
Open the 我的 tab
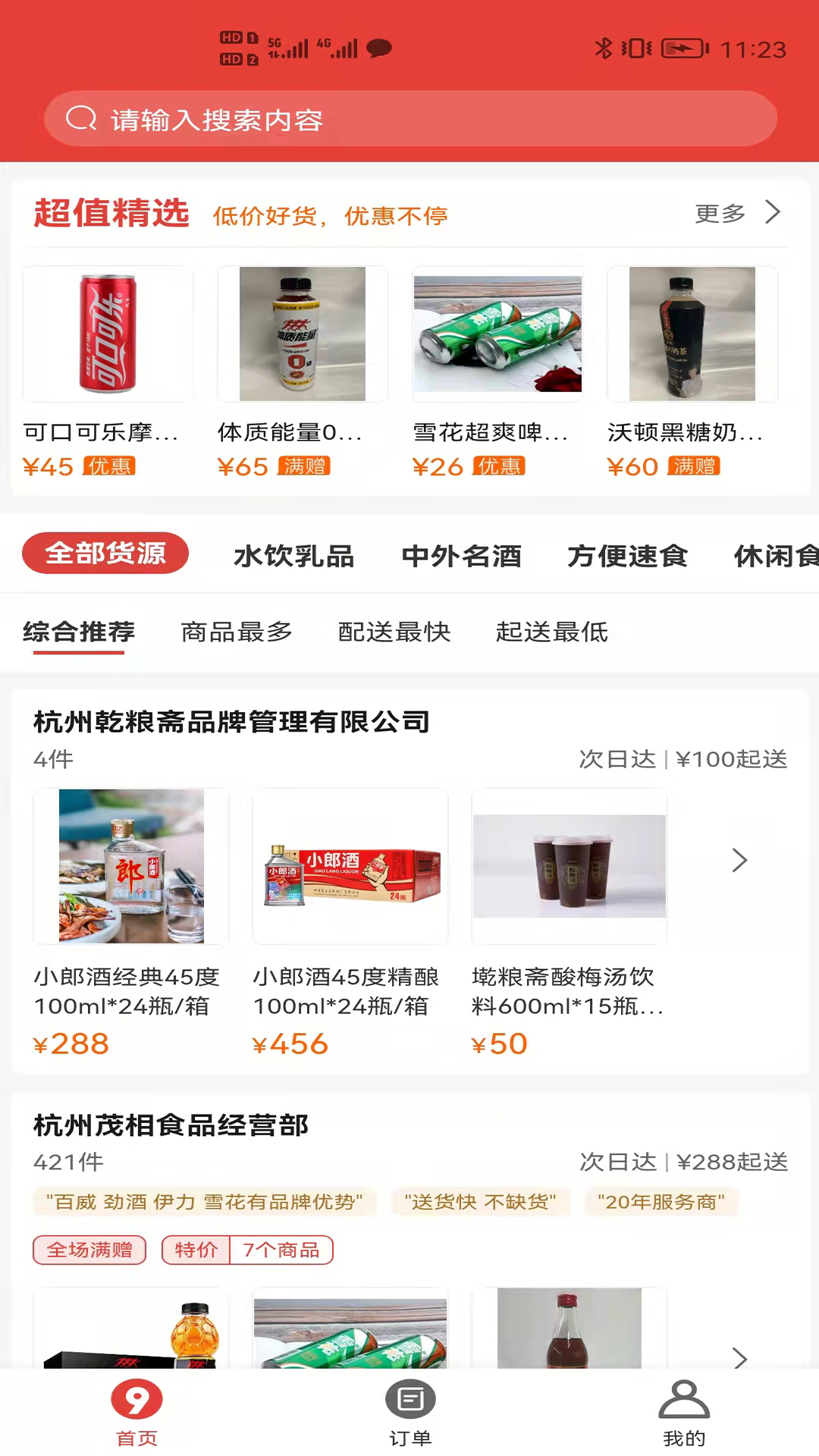[684, 1412]
